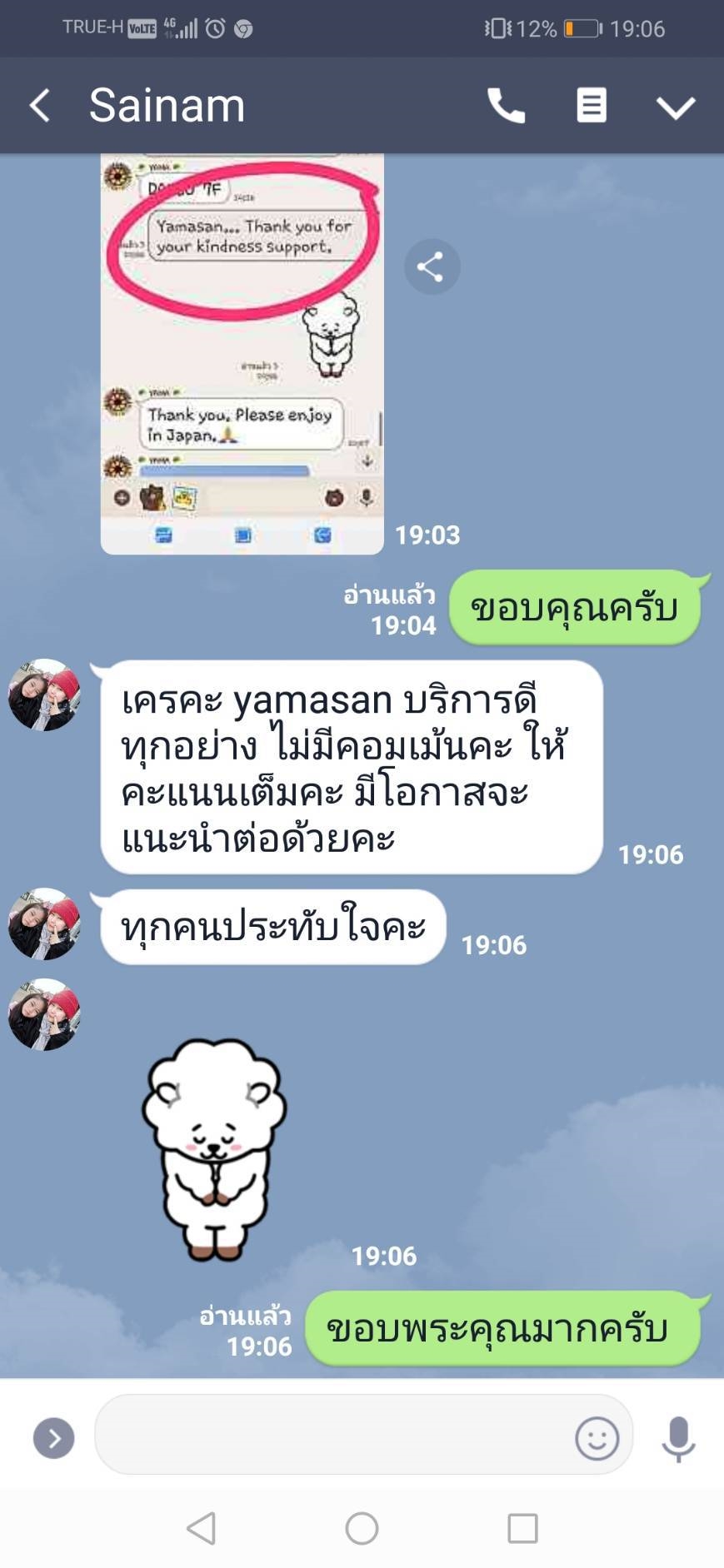Viewport: 724px width, 1568px height.
Task: Share the received screenshot image
Action: click(431, 266)
